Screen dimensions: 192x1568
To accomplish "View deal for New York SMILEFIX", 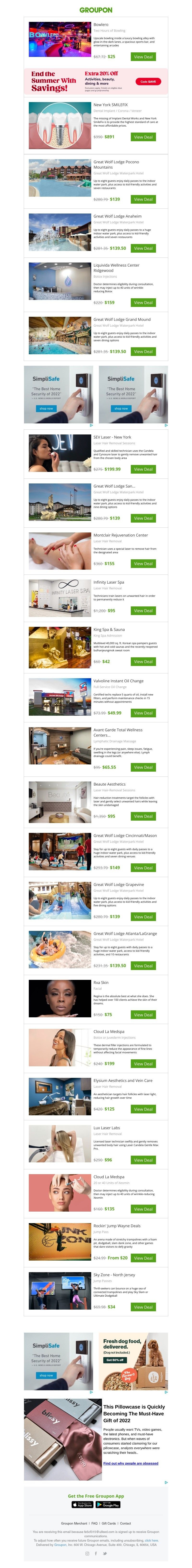I will pyautogui.click(x=143, y=137).
